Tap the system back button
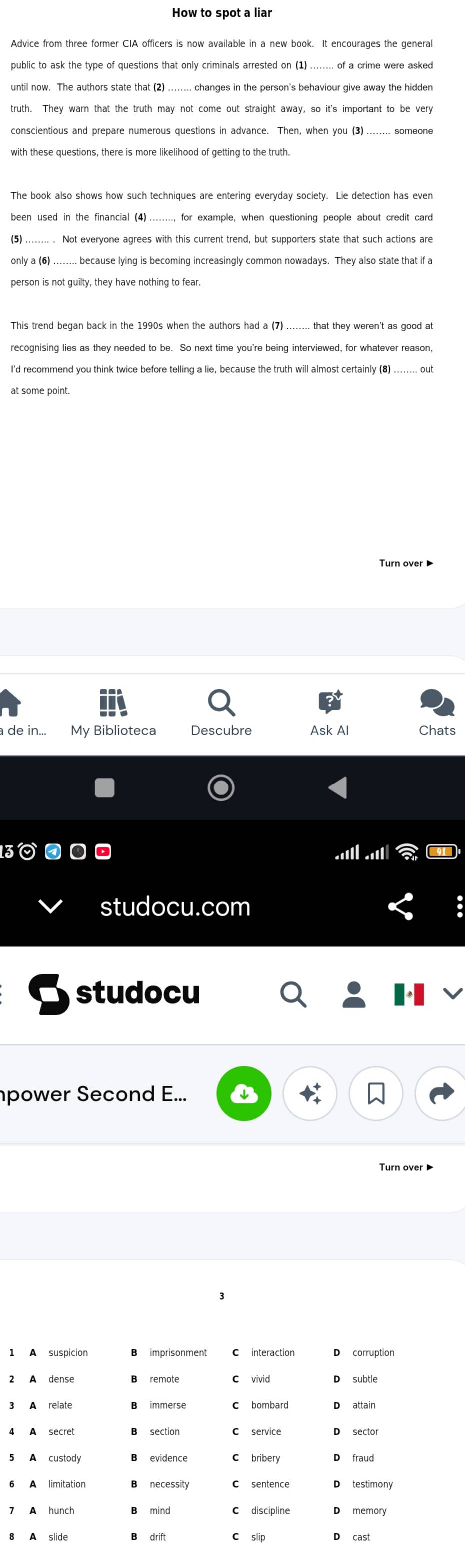This screenshot has width=465, height=1568. 337,787
